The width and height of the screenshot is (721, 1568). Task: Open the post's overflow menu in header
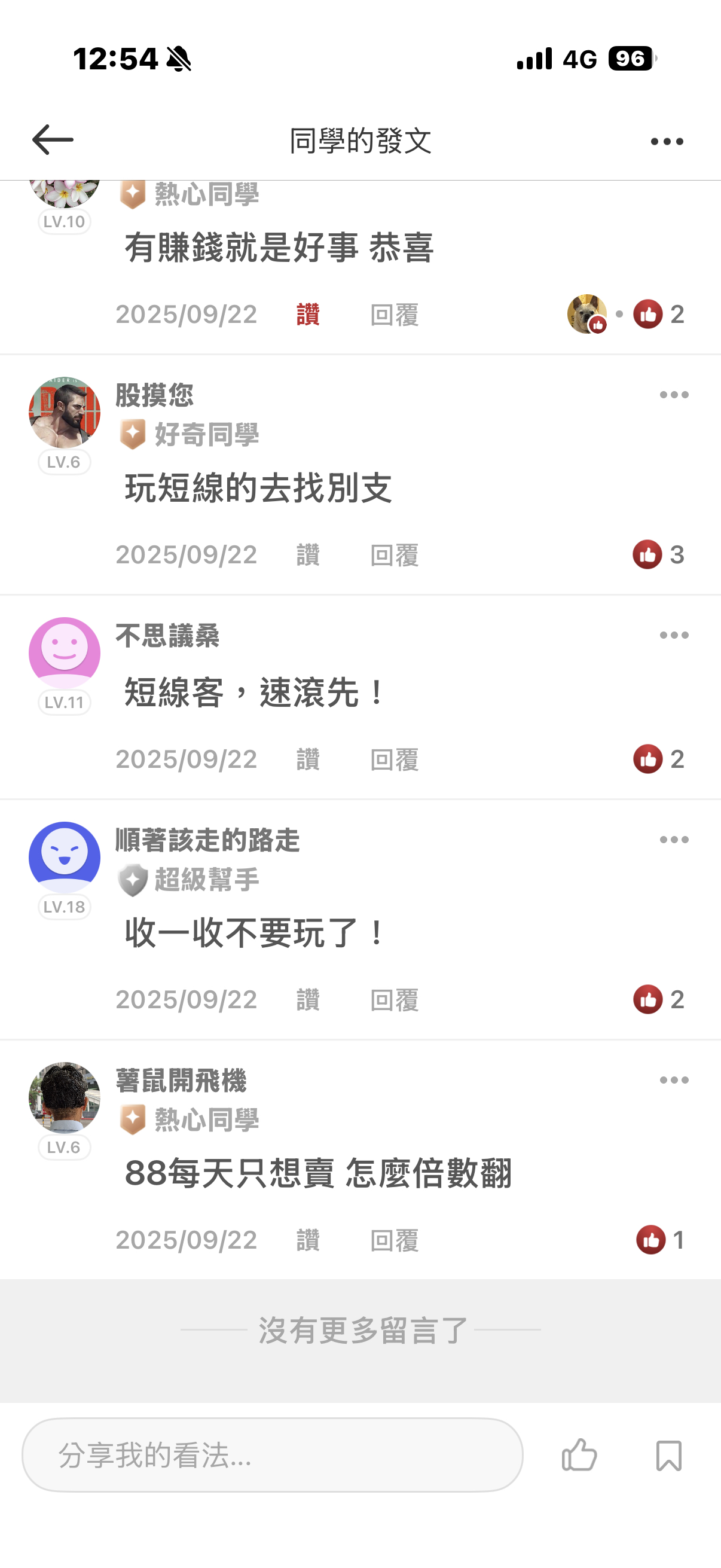pyautogui.click(x=666, y=141)
